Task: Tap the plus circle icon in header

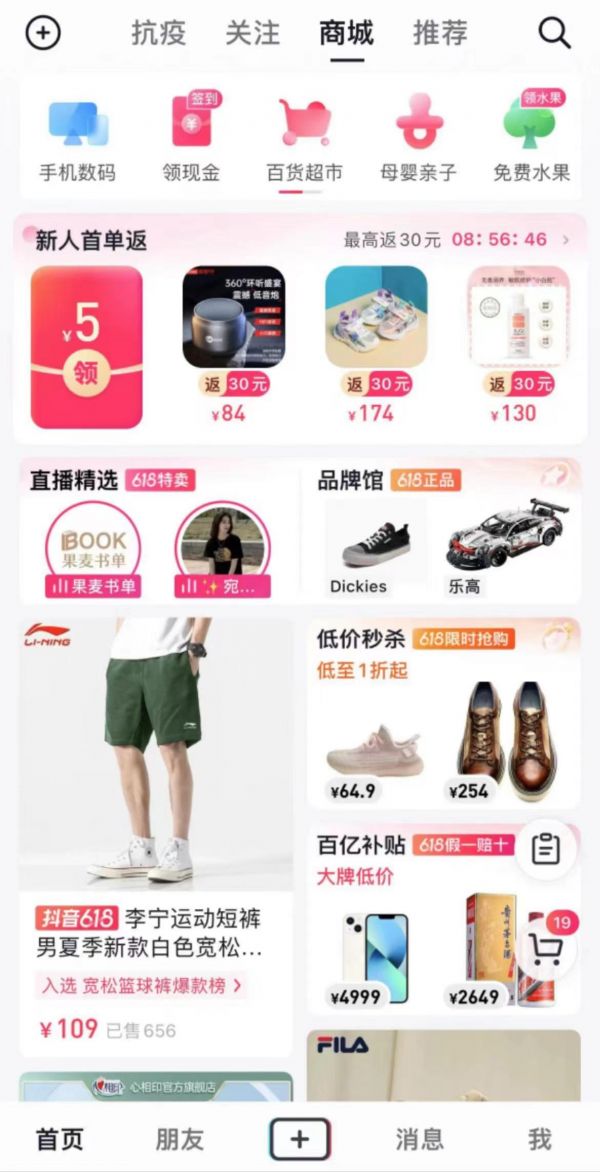Action: [43, 33]
